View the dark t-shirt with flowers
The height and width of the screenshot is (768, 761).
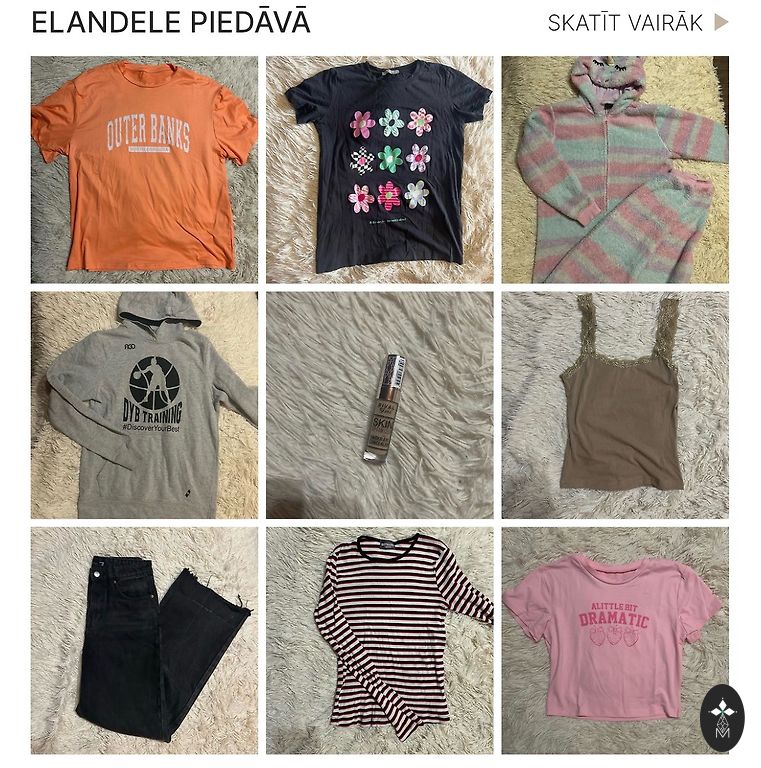coord(380,169)
